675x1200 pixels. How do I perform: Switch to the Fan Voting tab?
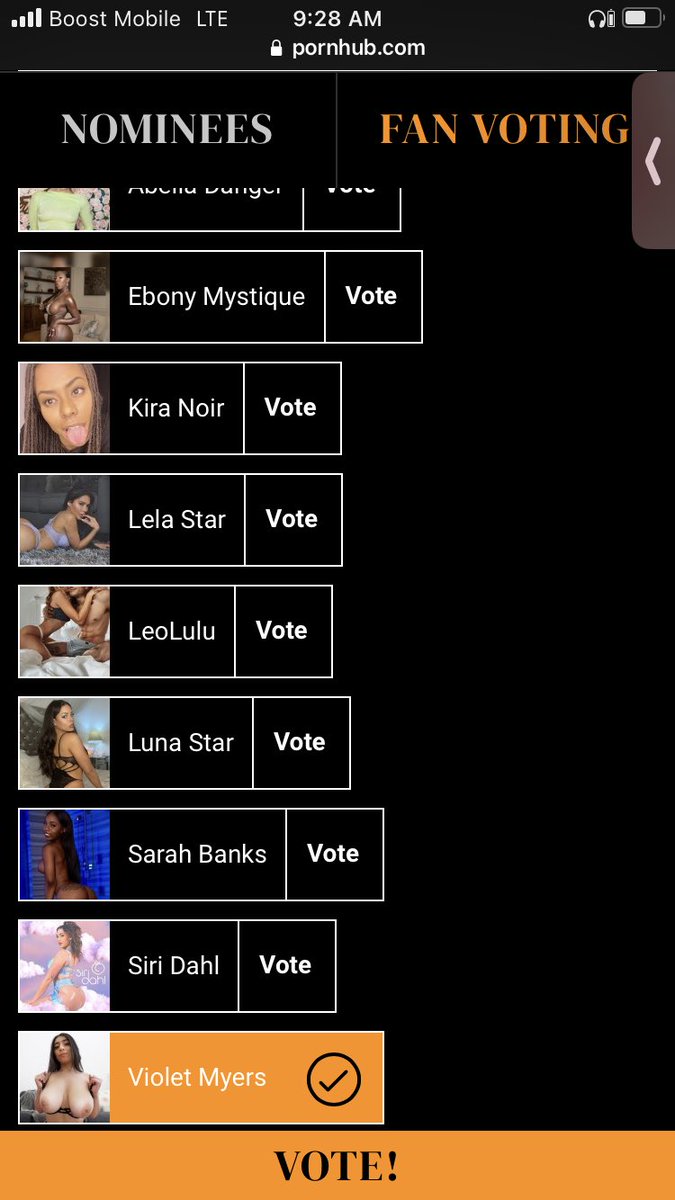pos(504,130)
